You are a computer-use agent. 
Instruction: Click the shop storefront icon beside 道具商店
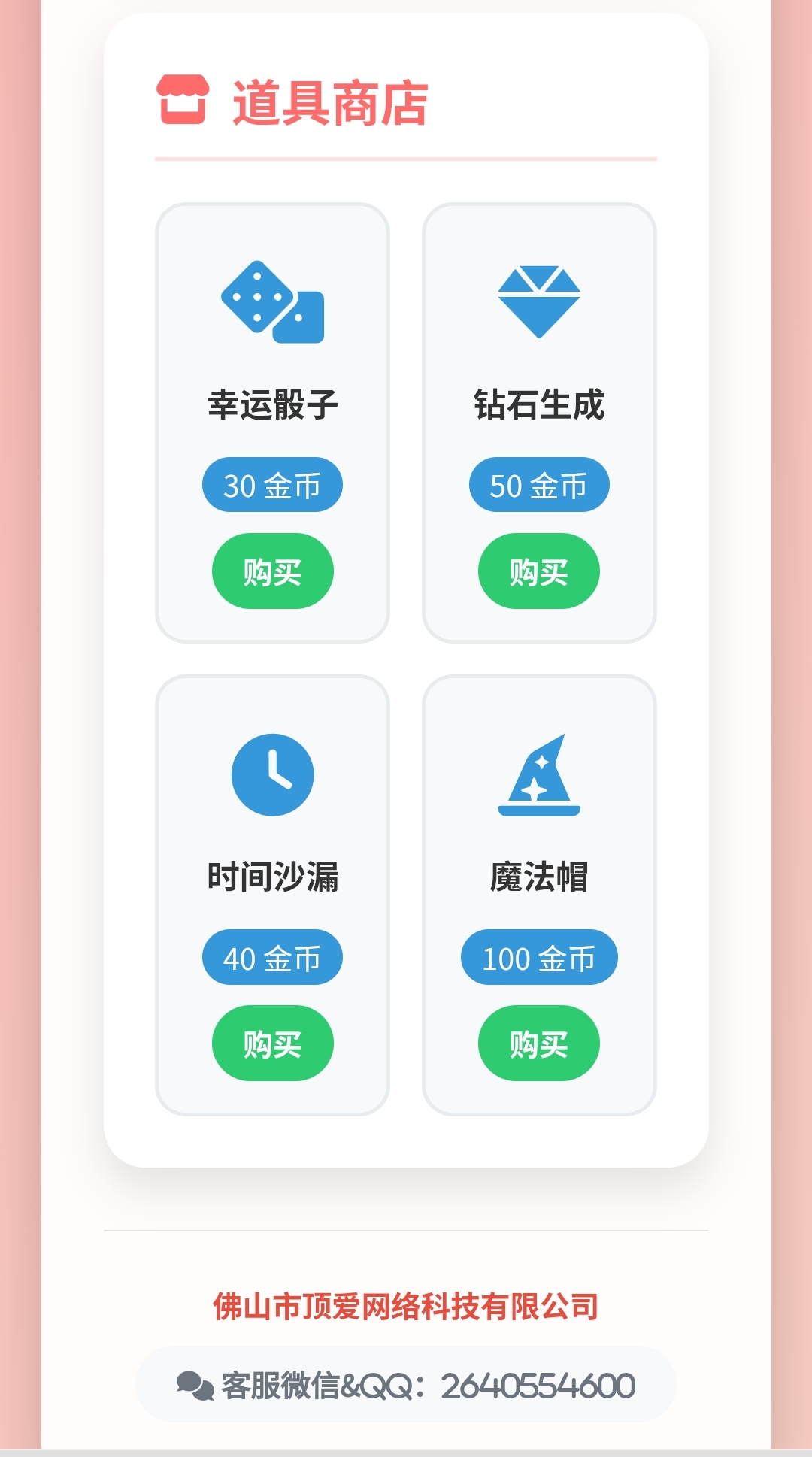click(x=180, y=100)
